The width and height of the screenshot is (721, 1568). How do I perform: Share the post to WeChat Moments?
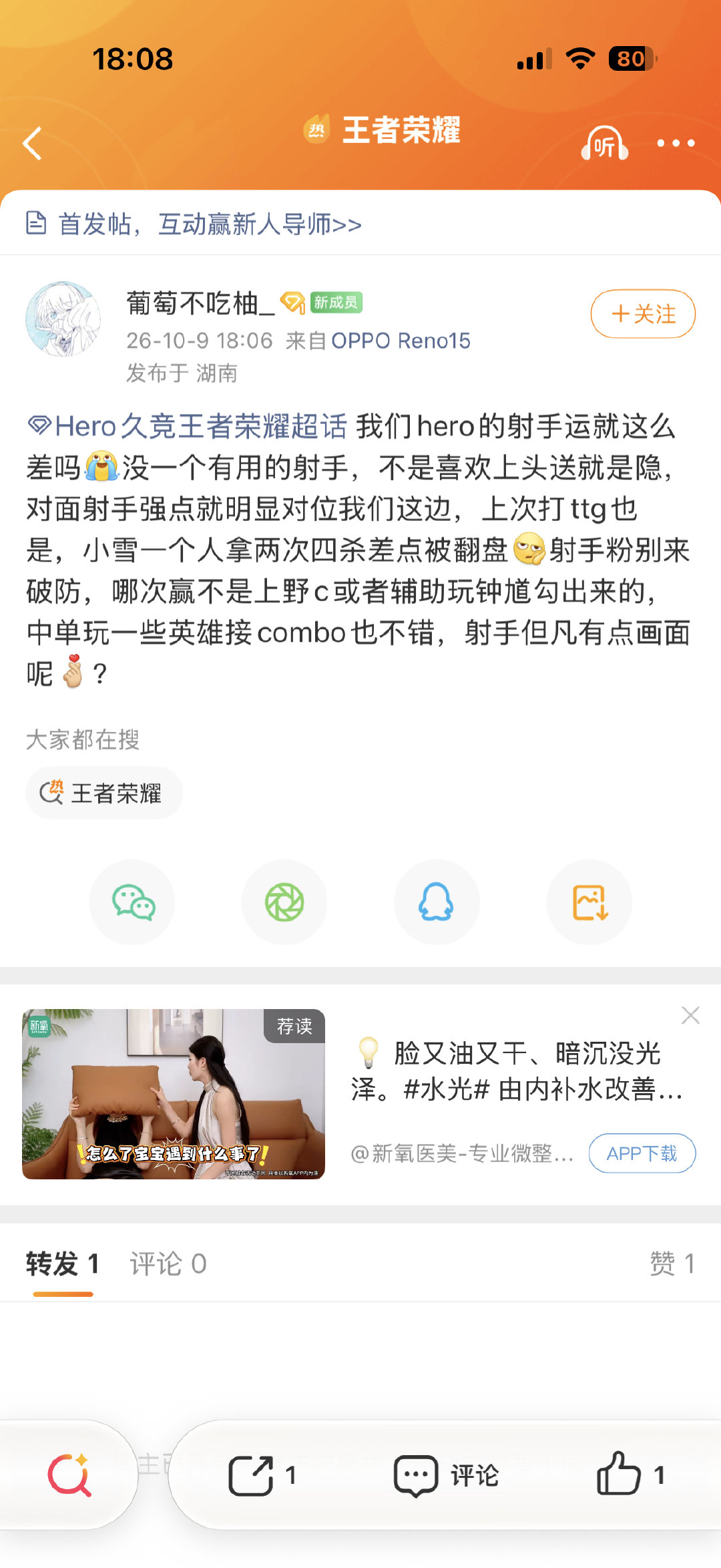[284, 902]
